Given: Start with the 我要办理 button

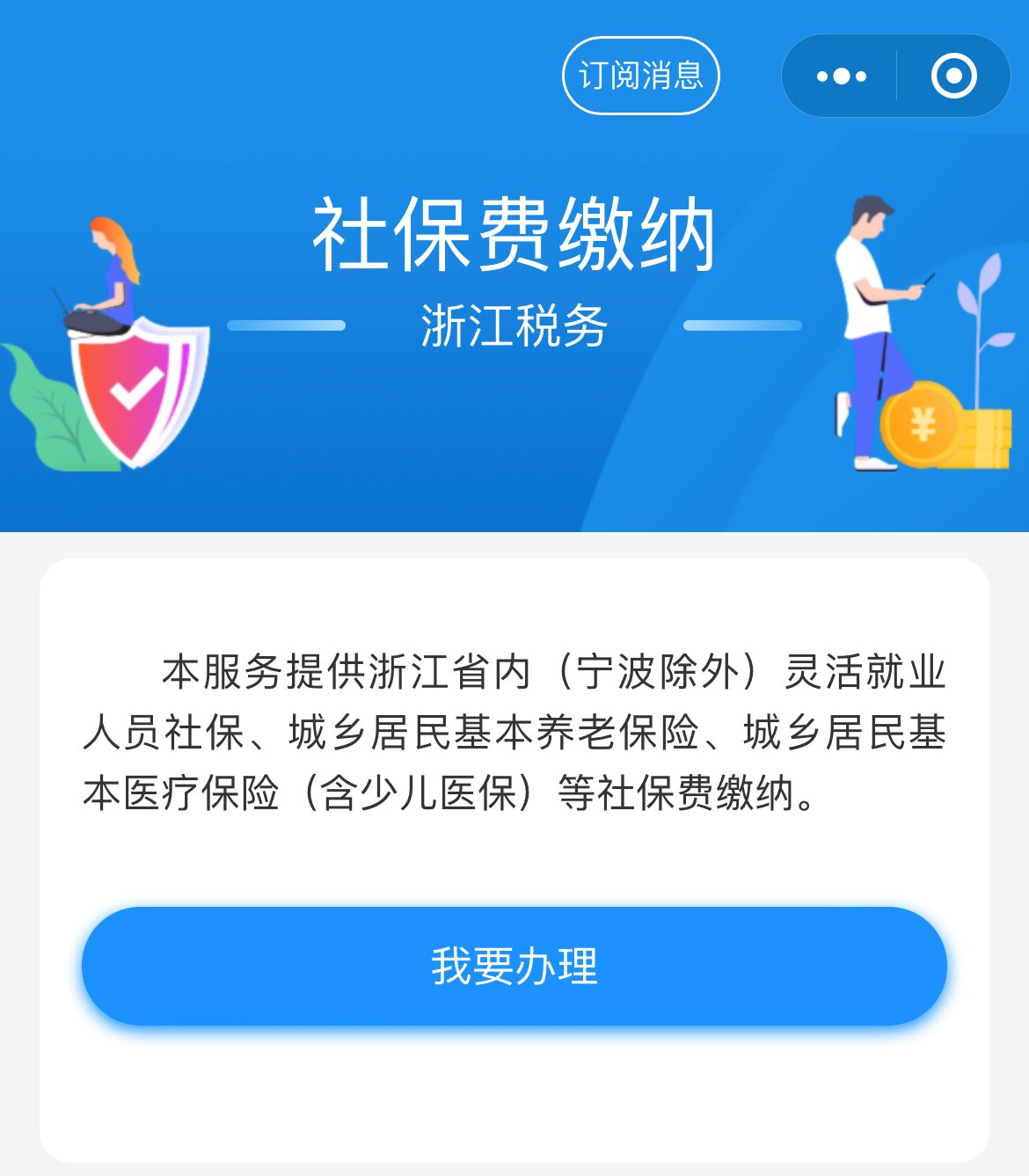Looking at the screenshot, I should point(514,966).
